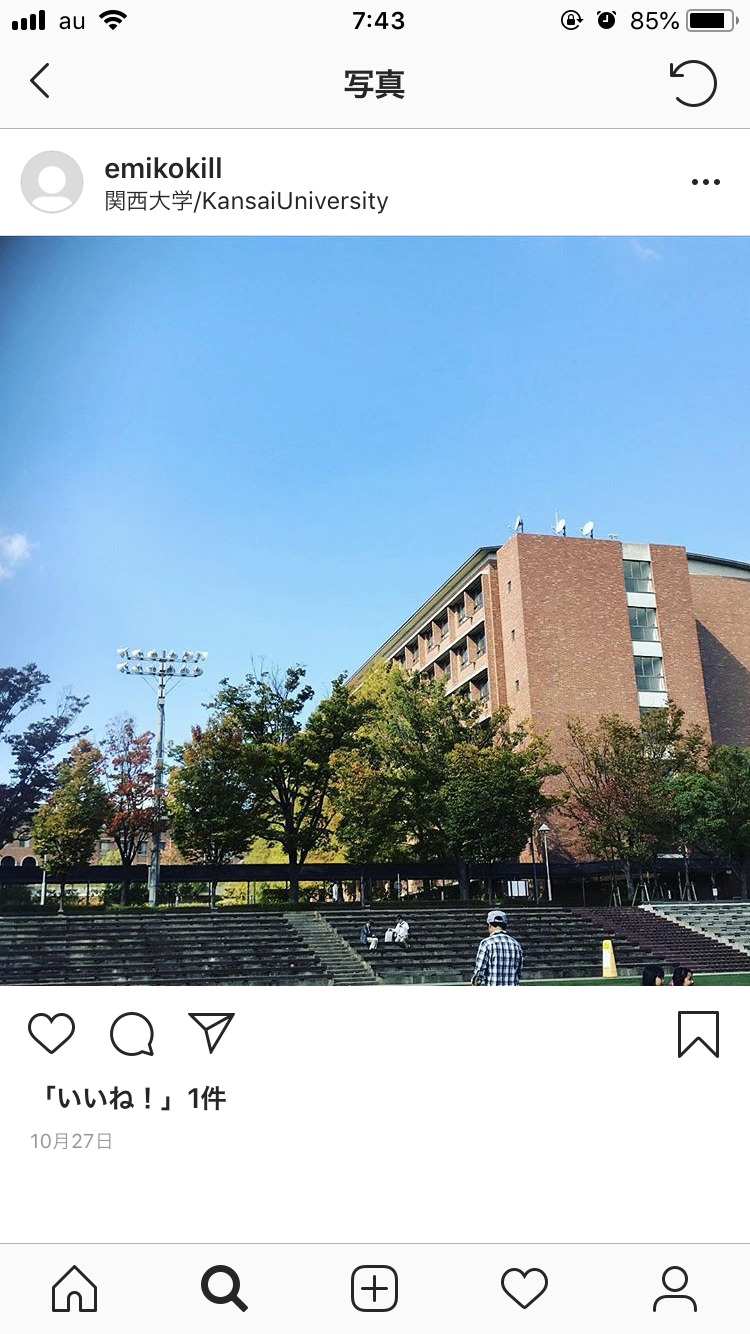Like emikokill's photo with the heart
750x1334 pixels.
(x=52, y=1033)
